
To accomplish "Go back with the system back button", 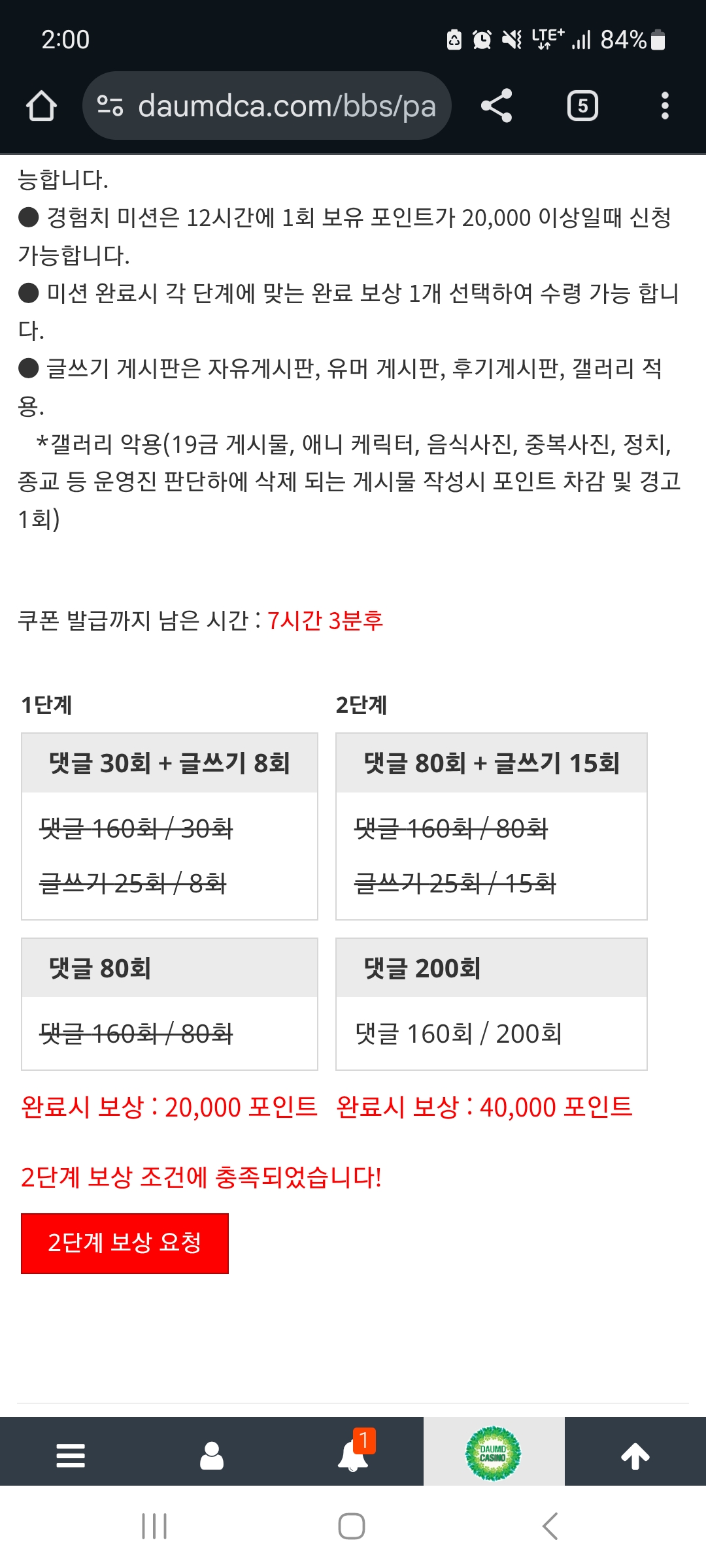I will (x=550, y=1526).
